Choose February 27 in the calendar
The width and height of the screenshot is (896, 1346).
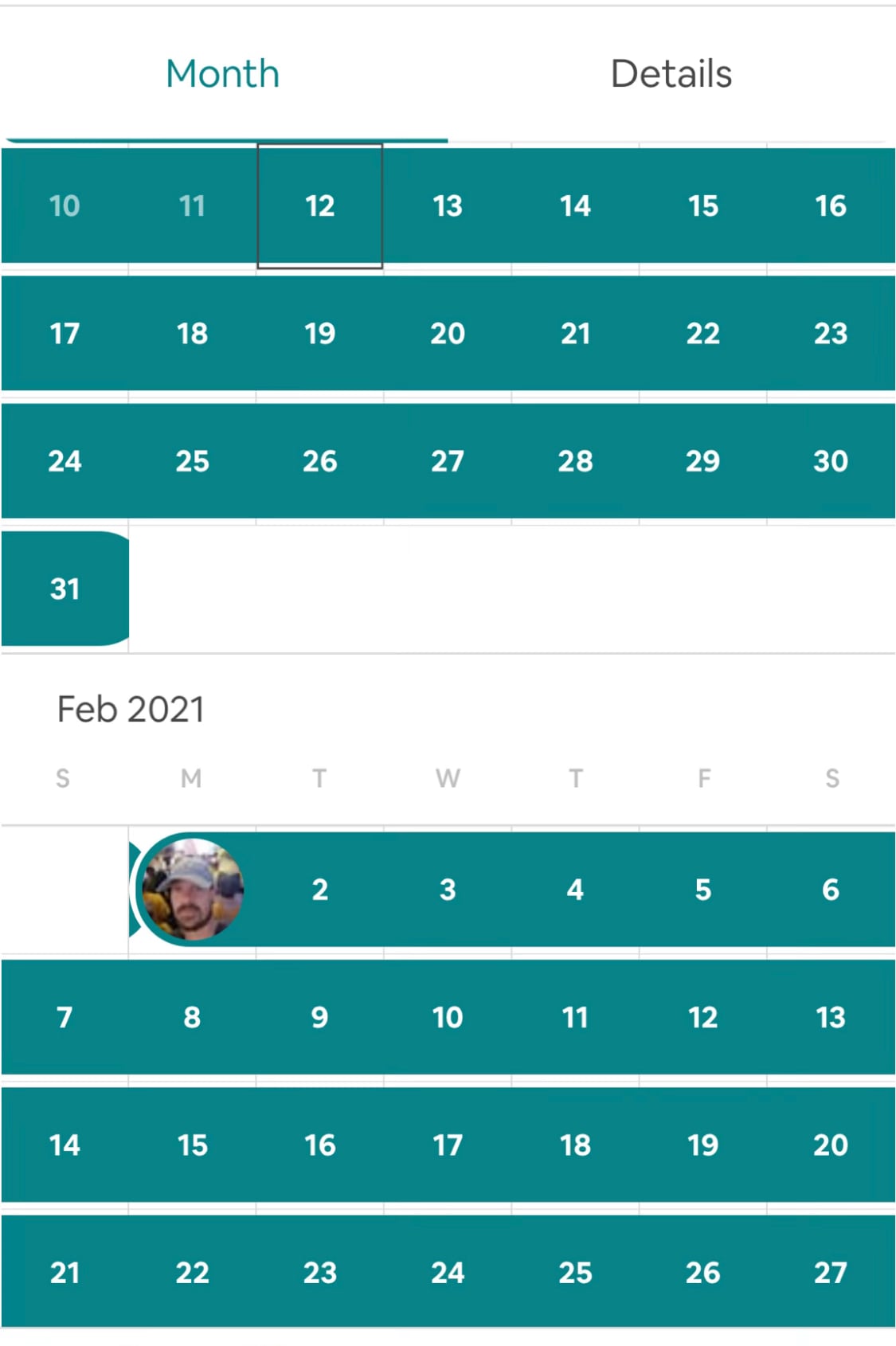[830, 1273]
